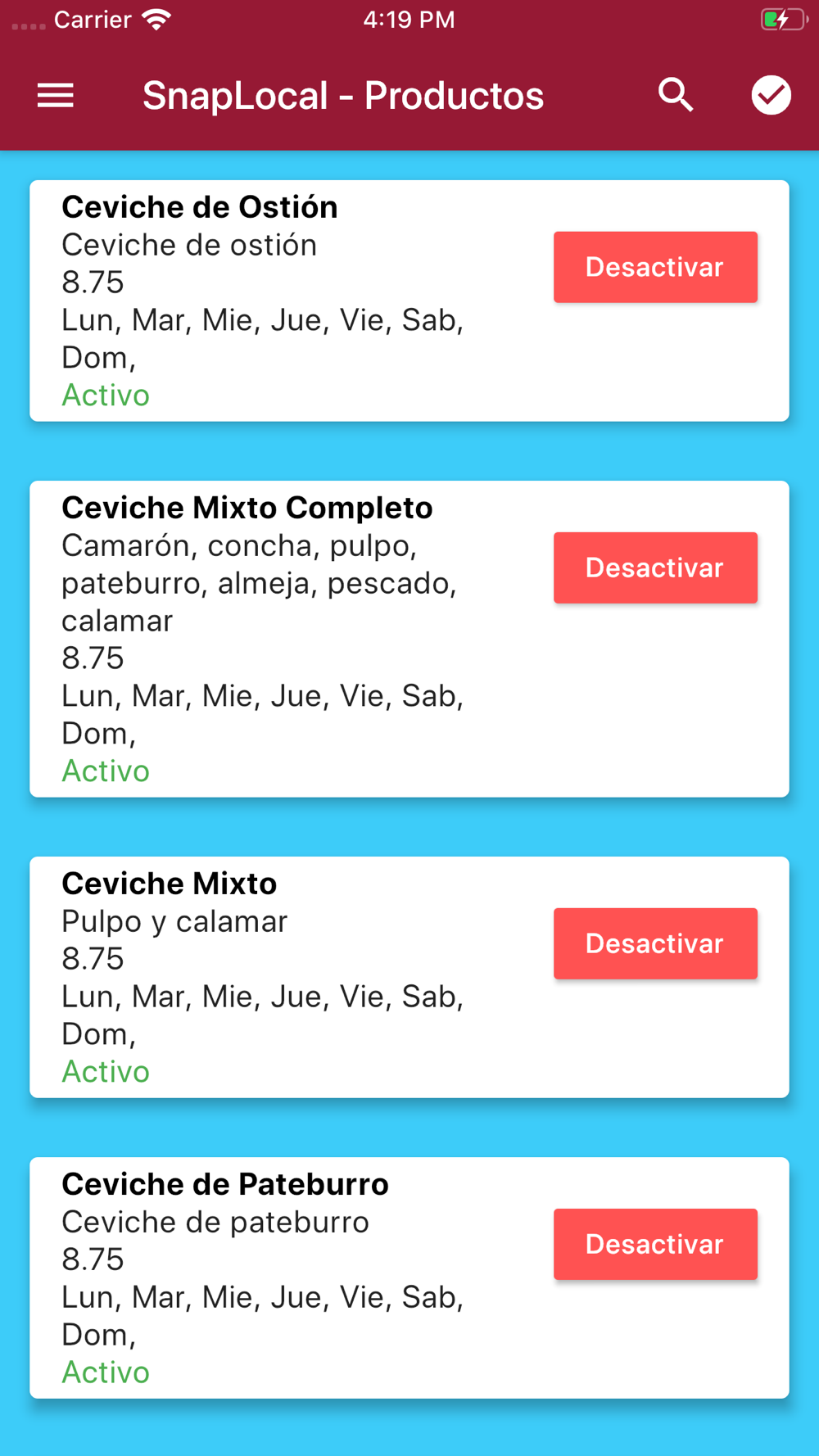Deactivate Ceviche Mixto Completo
Image resolution: width=819 pixels, height=1456 pixels.
[x=655, y=567]
